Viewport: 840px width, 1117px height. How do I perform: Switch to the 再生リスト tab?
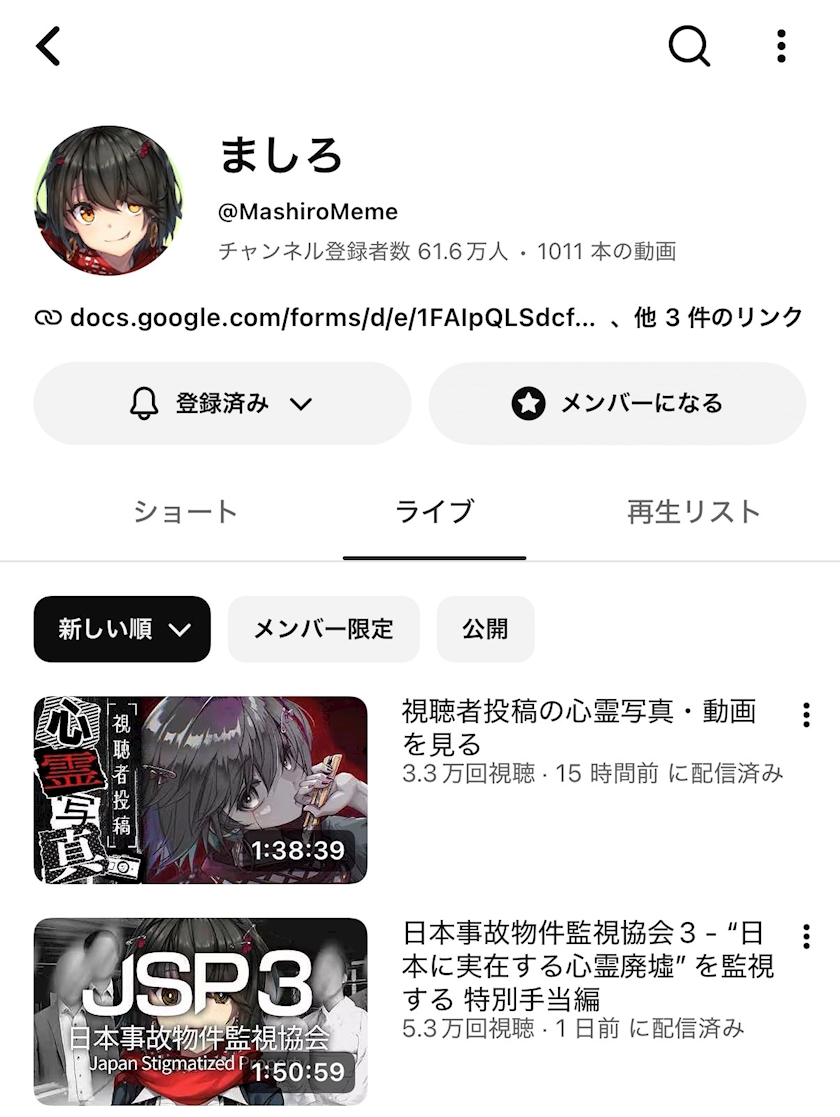point(694,511)
